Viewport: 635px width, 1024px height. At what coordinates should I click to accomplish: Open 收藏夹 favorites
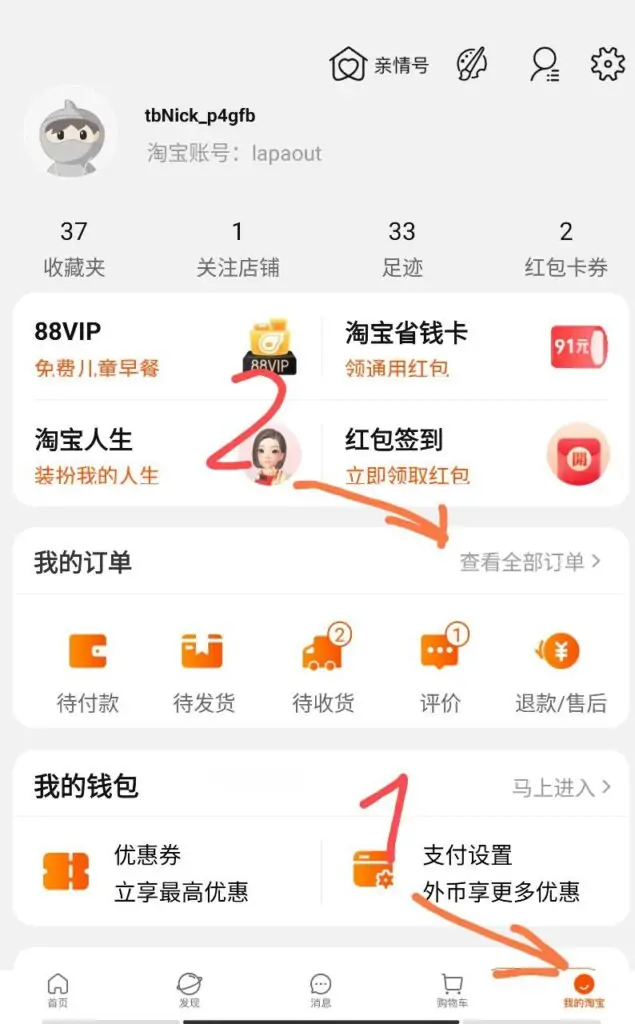point(74,249)
